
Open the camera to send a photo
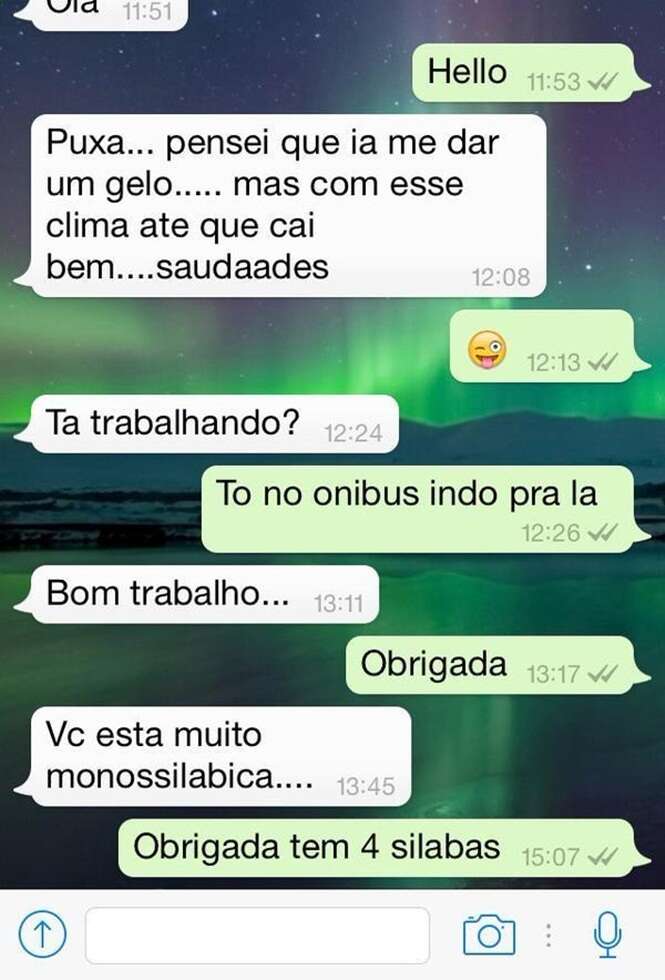[489, 935]
